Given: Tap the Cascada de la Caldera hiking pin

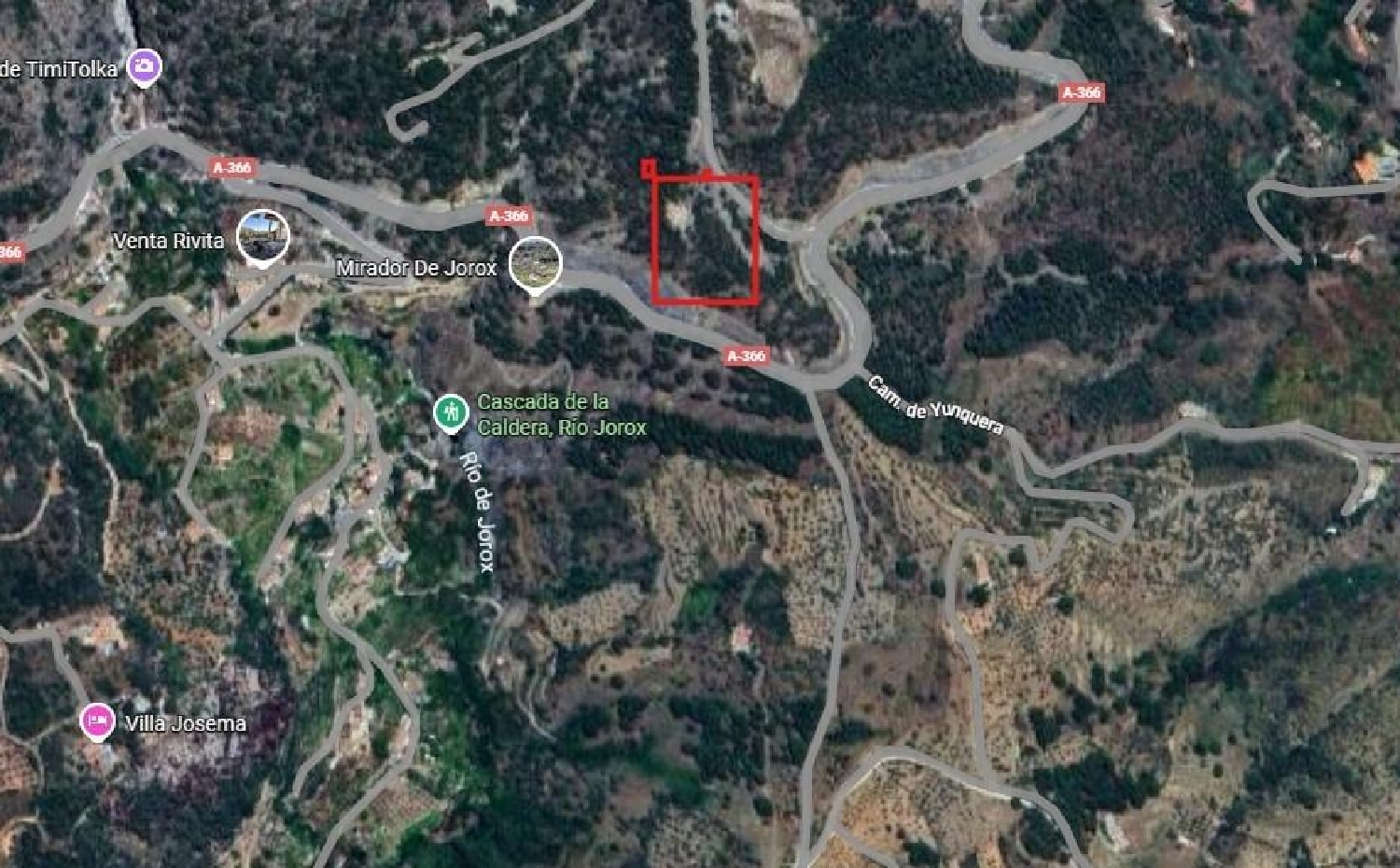Looking at the screenshot, I should 452,412.
